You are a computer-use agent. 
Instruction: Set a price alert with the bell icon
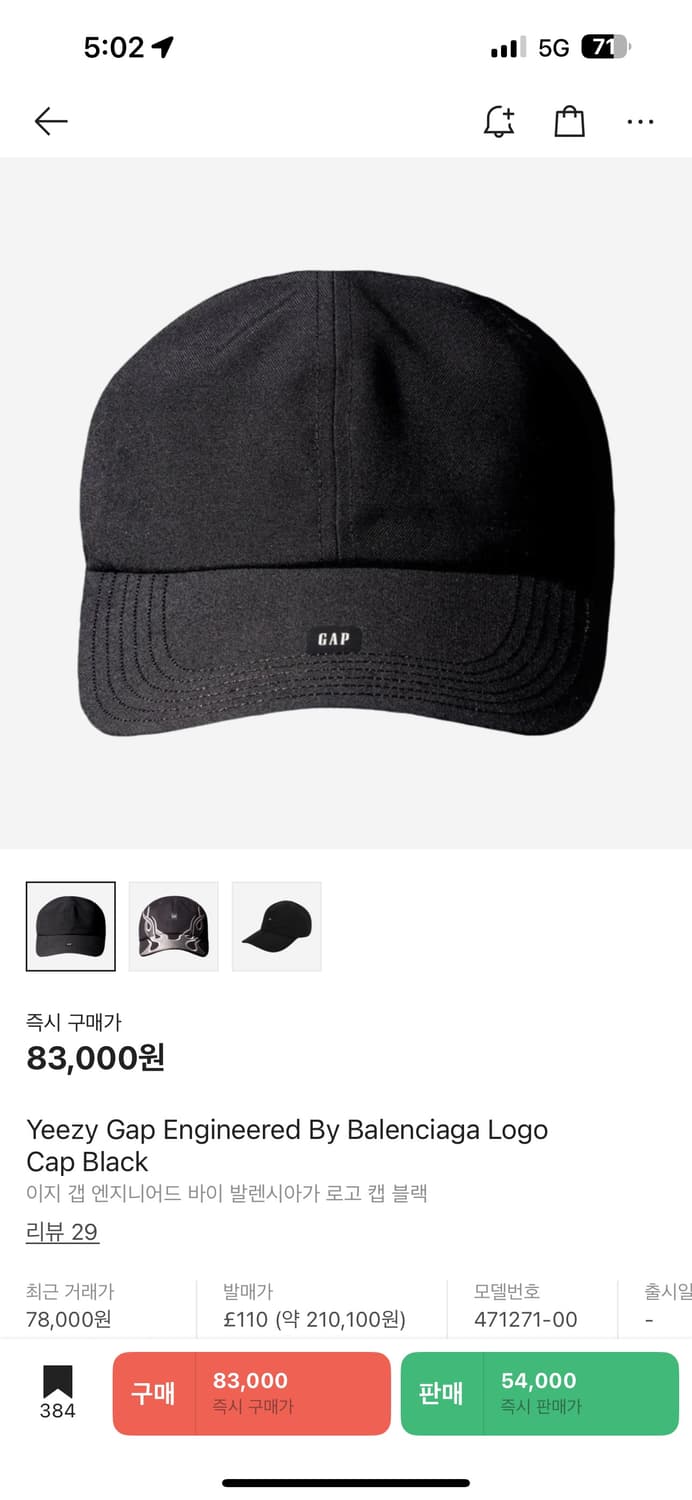click(x=498, y=122)
